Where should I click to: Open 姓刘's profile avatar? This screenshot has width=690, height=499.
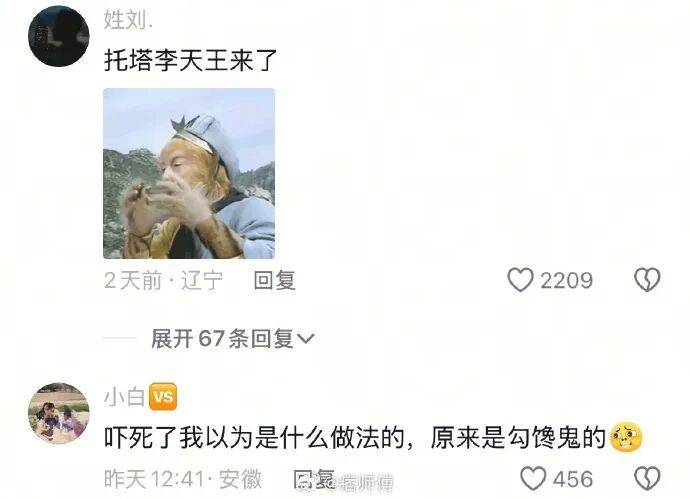pyautogui.click(x=58, y=37)
